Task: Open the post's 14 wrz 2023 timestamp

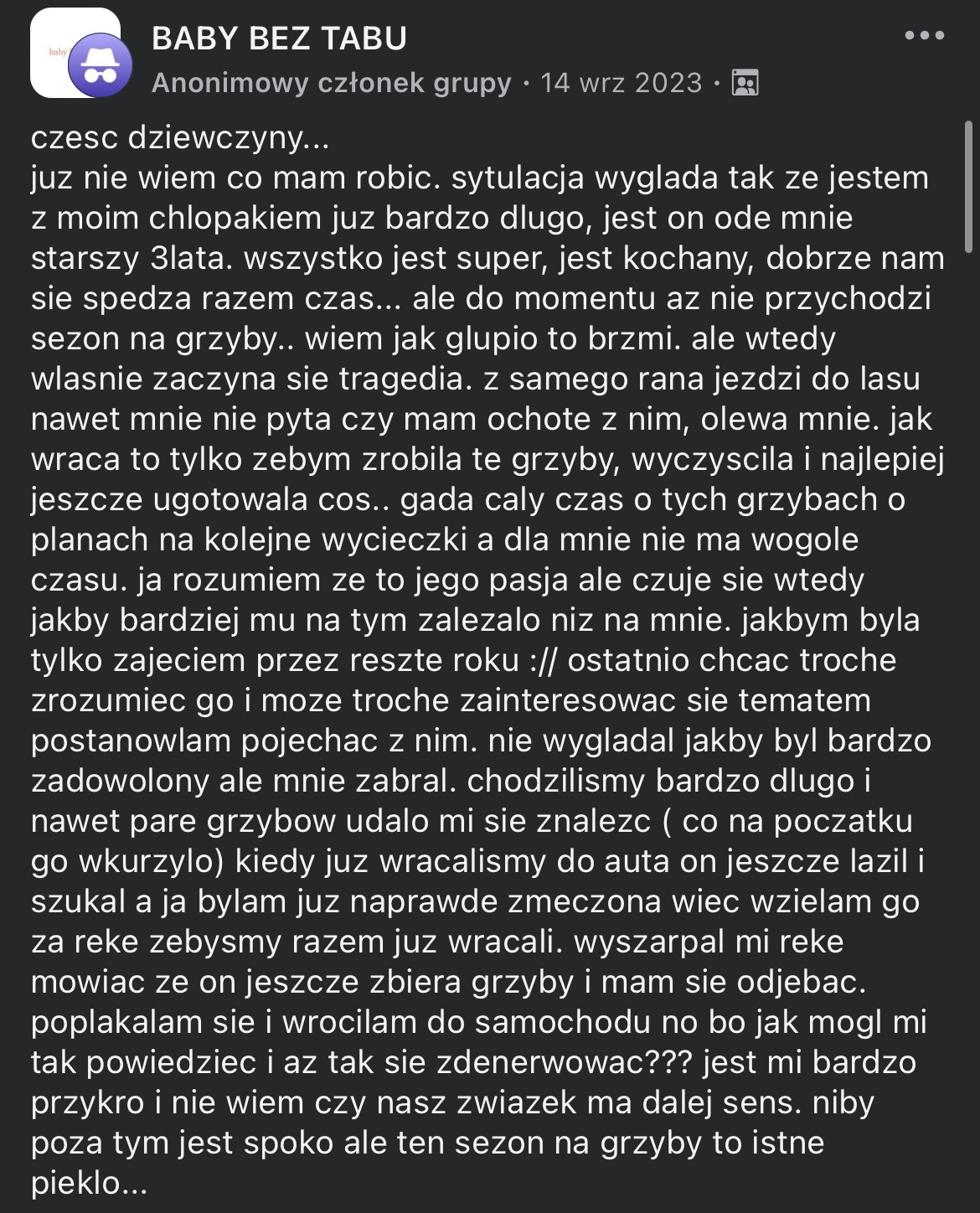Action: (x=621, y=83)
